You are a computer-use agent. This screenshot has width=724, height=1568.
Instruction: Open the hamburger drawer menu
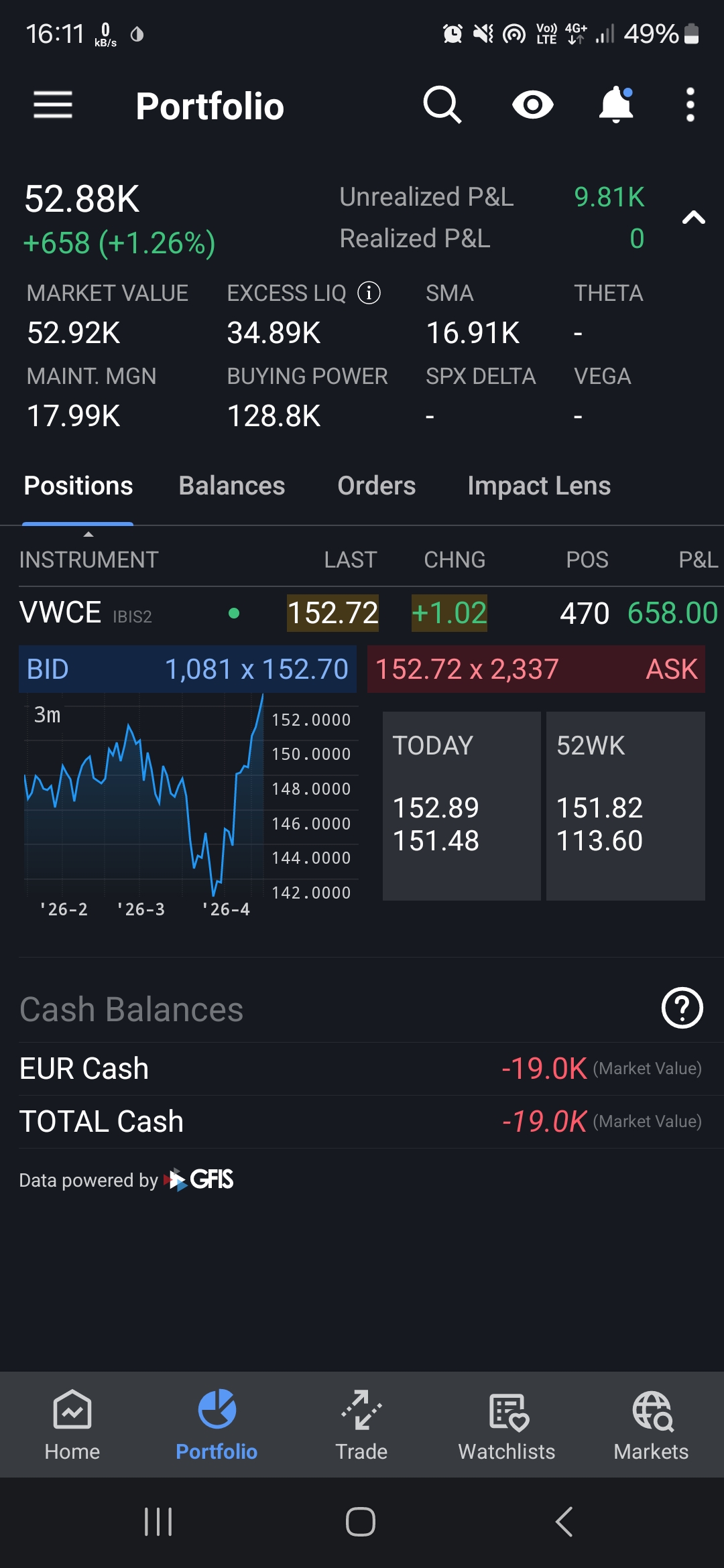click(53, 105)
